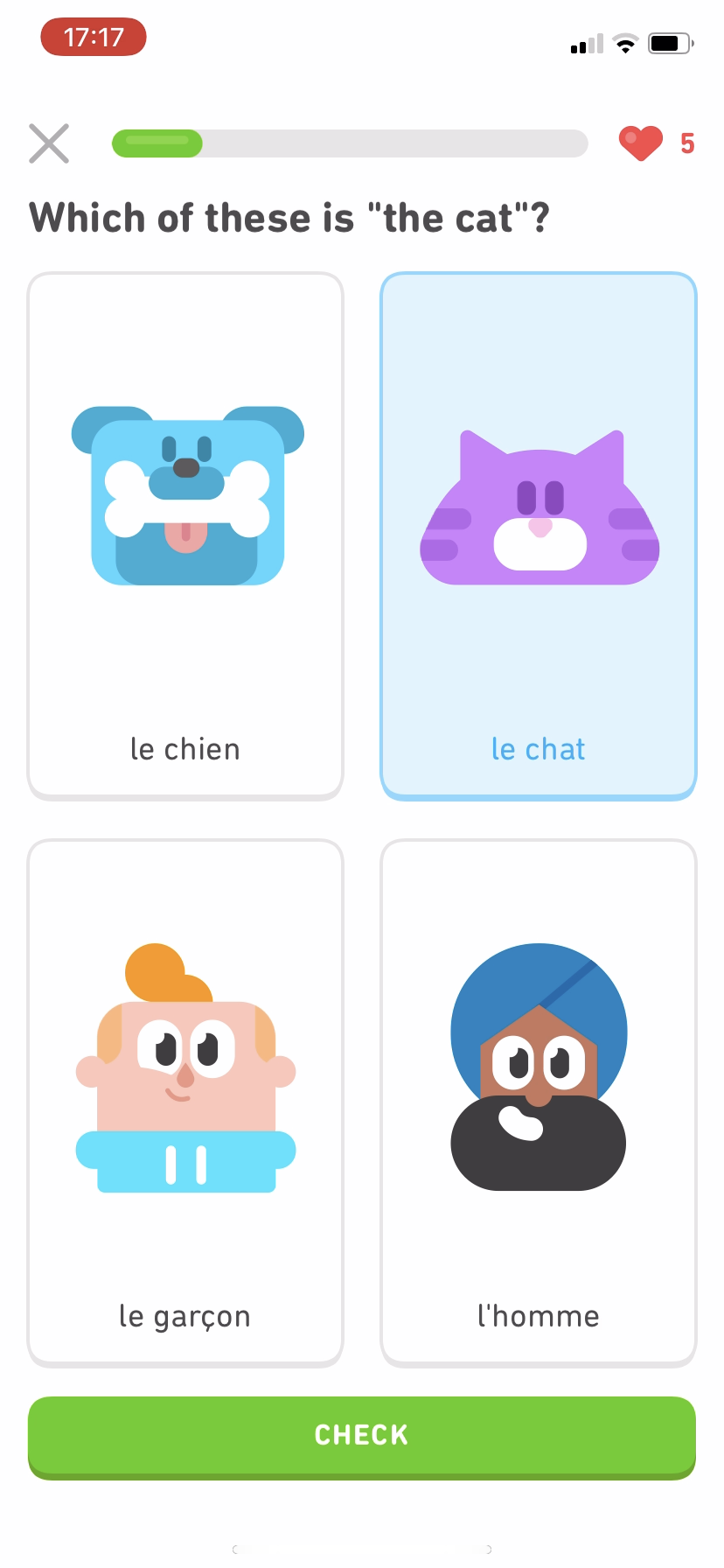The image size is (724, 1568).
Task: Select the 'le chien' answer card
Action: pos(185,534)
